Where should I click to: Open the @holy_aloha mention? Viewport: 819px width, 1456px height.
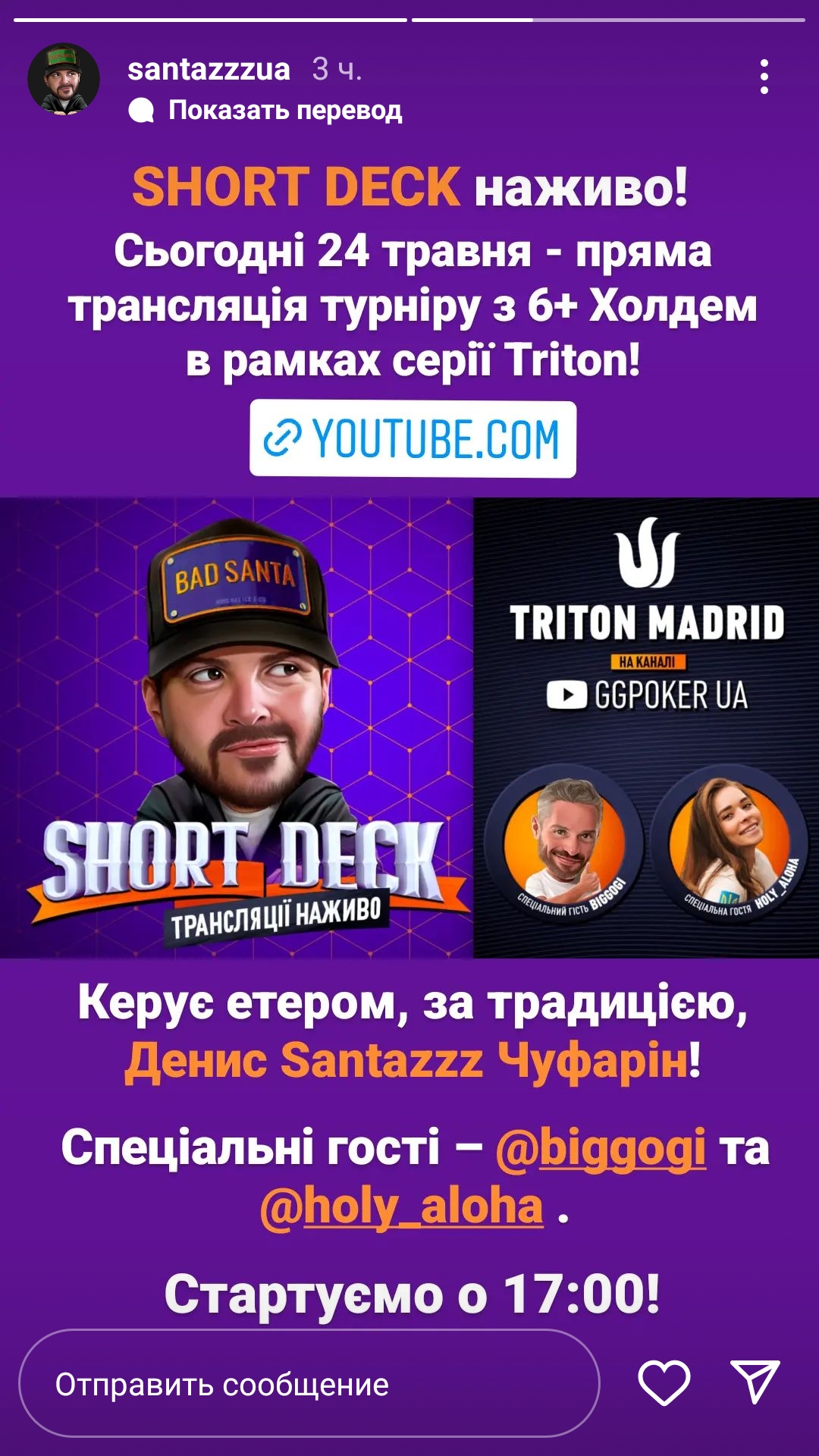click(402, 1207)
